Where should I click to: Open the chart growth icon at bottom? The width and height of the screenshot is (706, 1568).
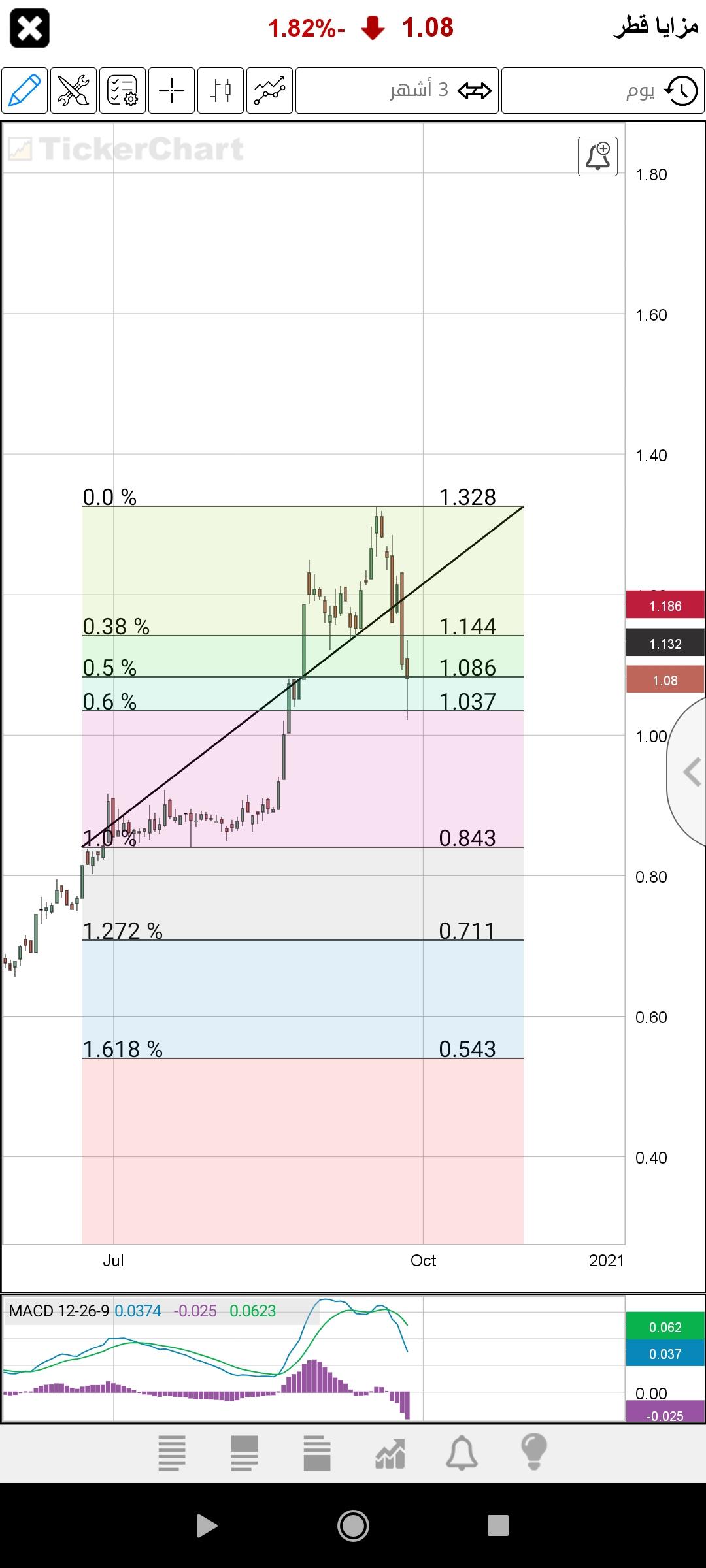pyautogui.click(x=390, y=1452)
